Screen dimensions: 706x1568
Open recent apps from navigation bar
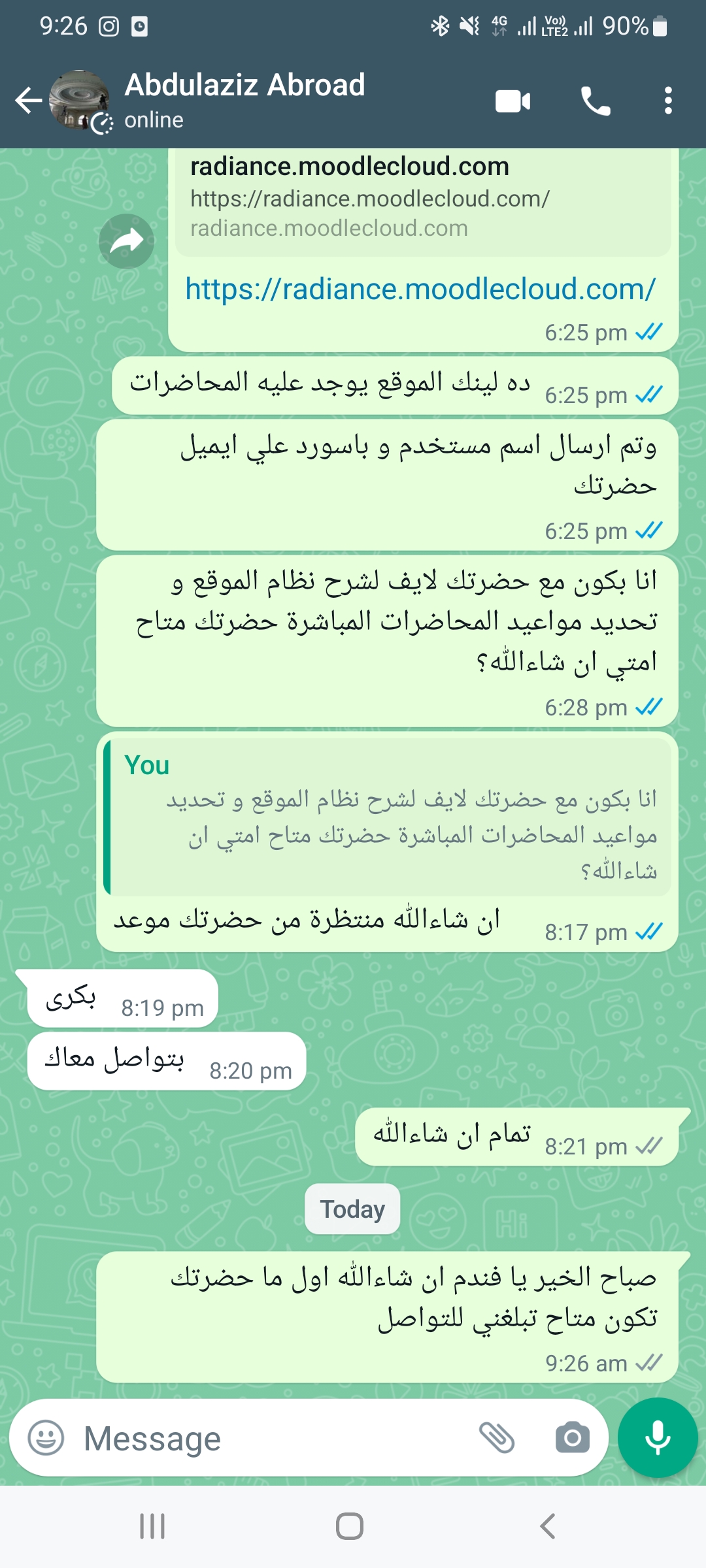pos(152,1527)
